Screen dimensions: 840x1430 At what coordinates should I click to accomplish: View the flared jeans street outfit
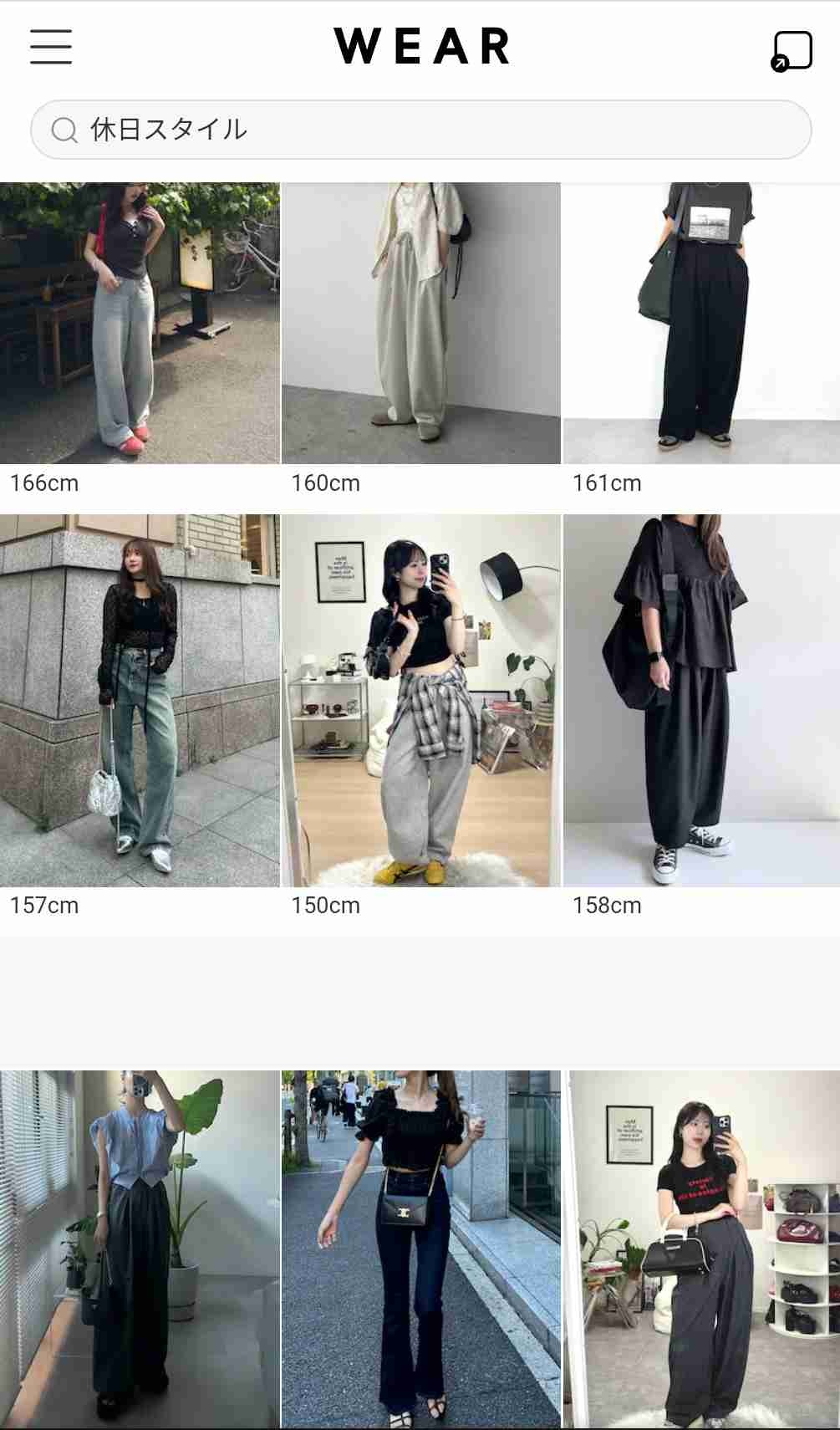[x=420, y=1249]
